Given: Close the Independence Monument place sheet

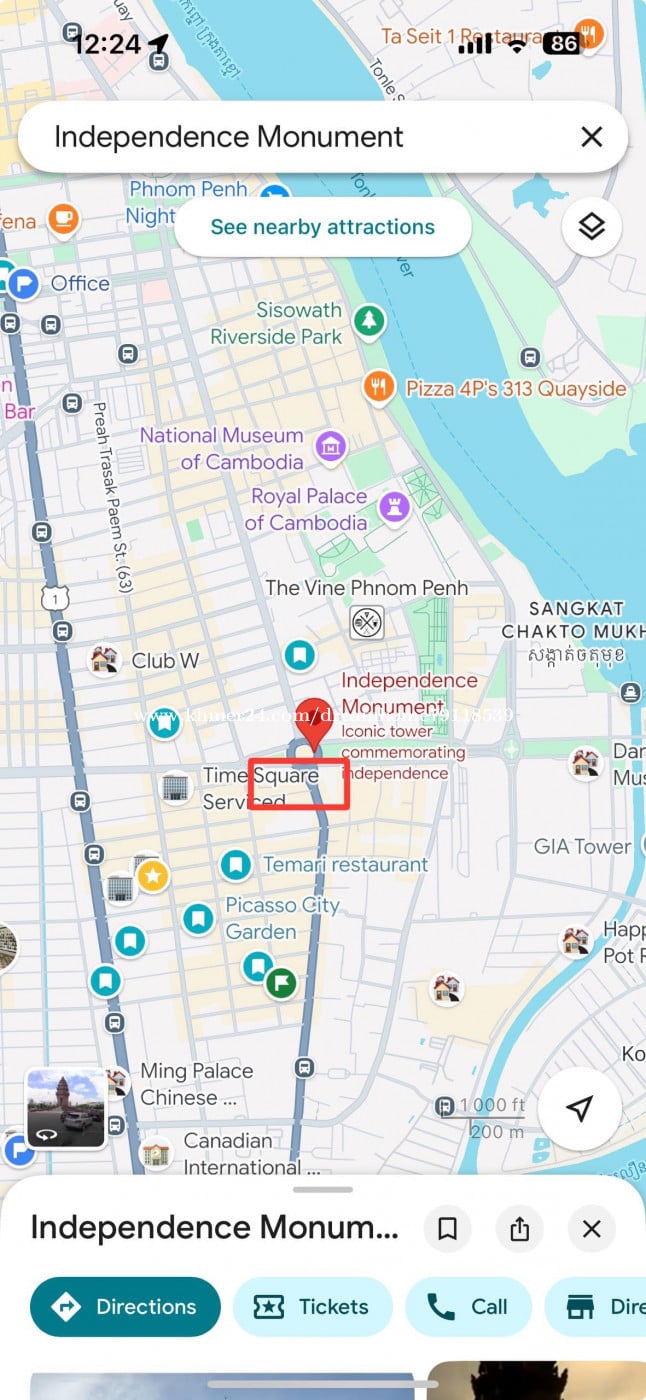Looking at the screenshot, I should tap(592, 1229).
